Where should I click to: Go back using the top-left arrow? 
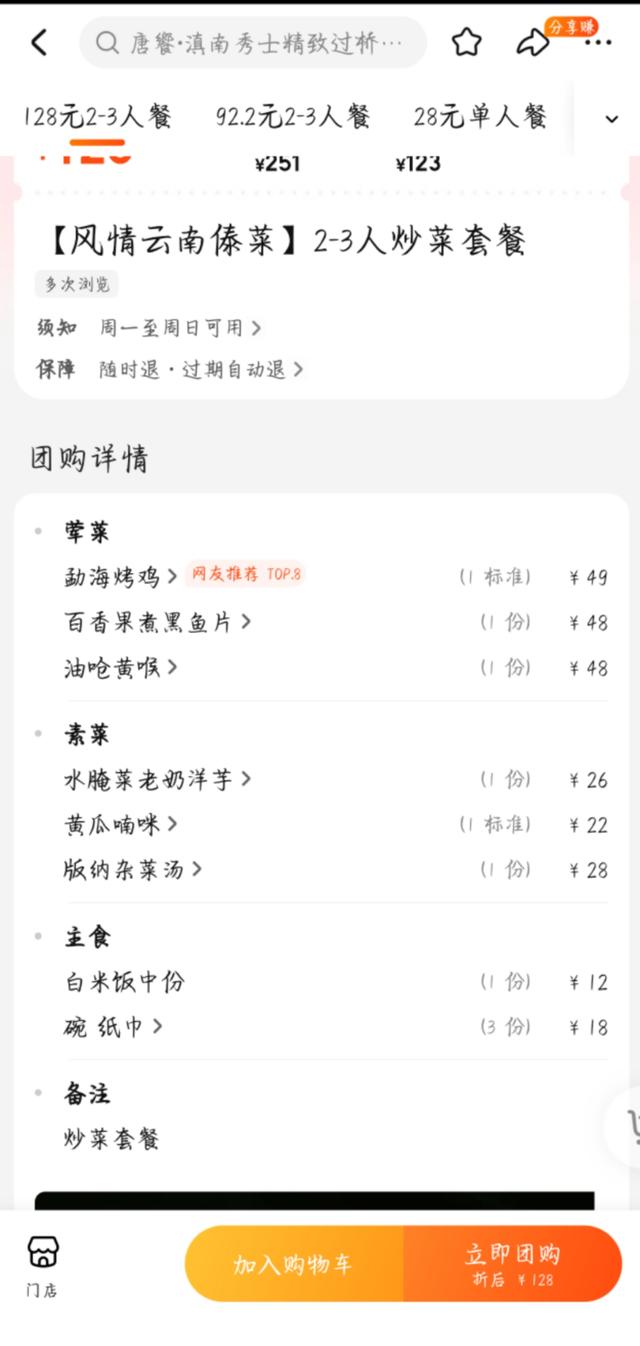coord(39,42)
